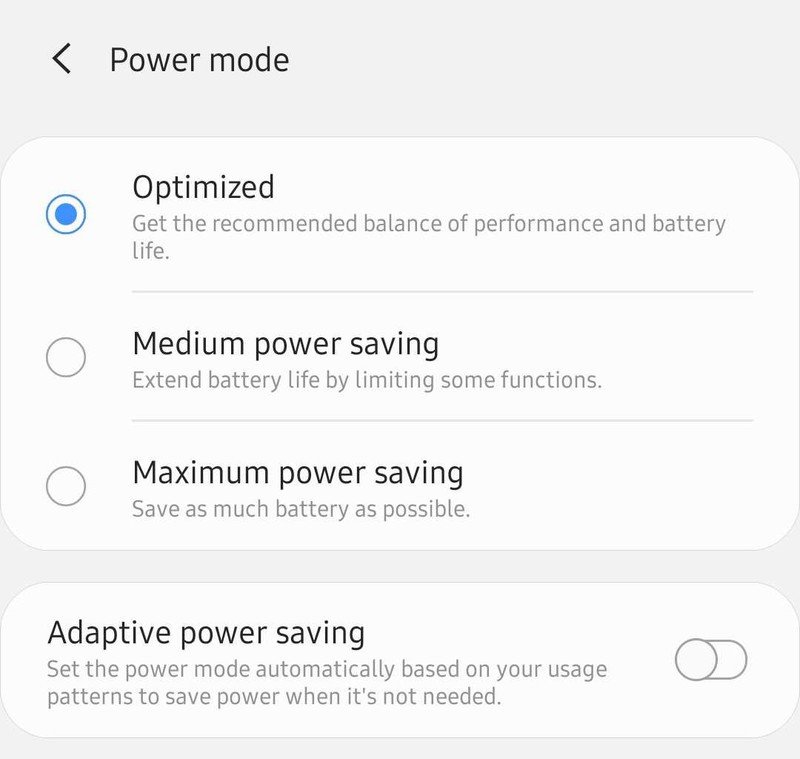800x759 pixels.
Task: Select Maximum power saving mode
Action: click(x=66, y=487)
